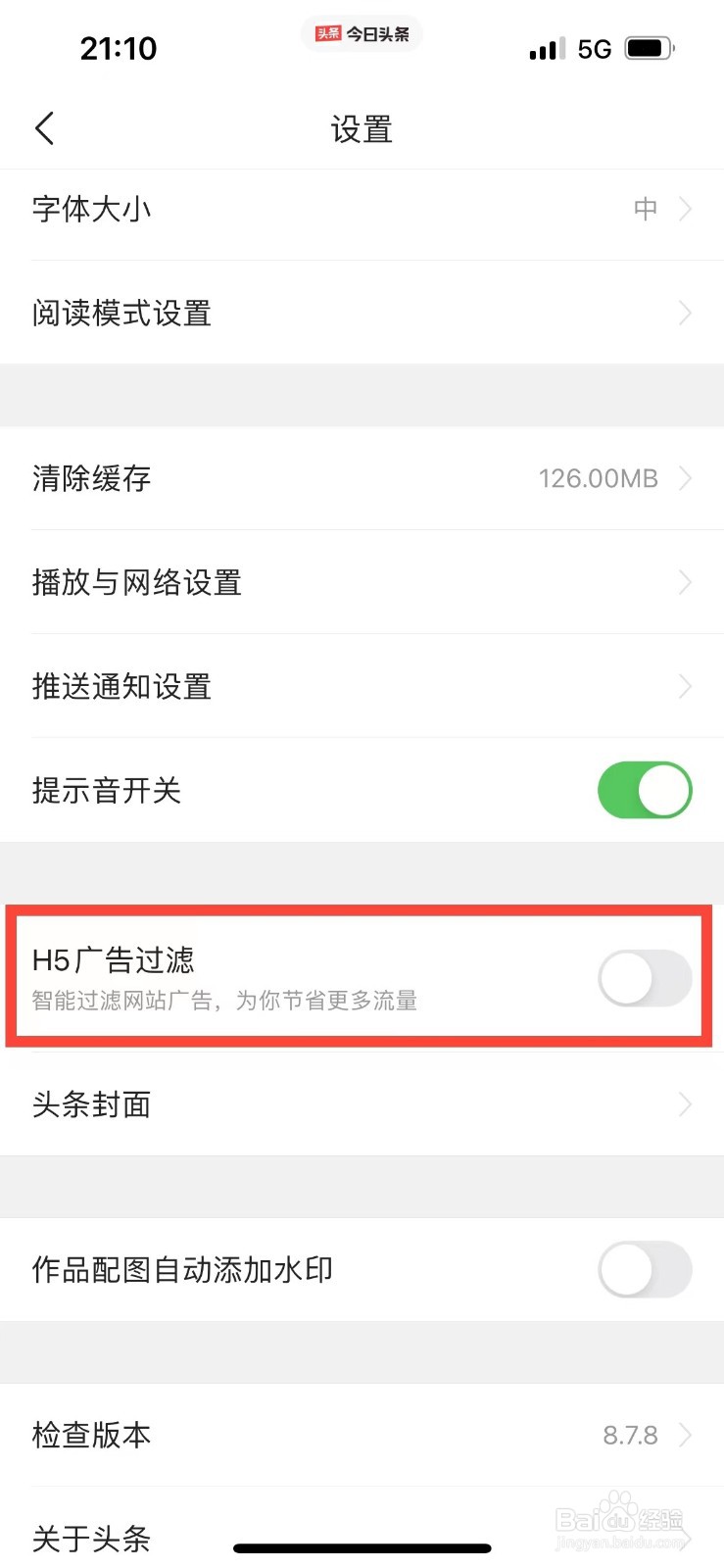The image size is (724, 1568).
Task: Check version 8.7.8 for updates
Action: 362,1435
